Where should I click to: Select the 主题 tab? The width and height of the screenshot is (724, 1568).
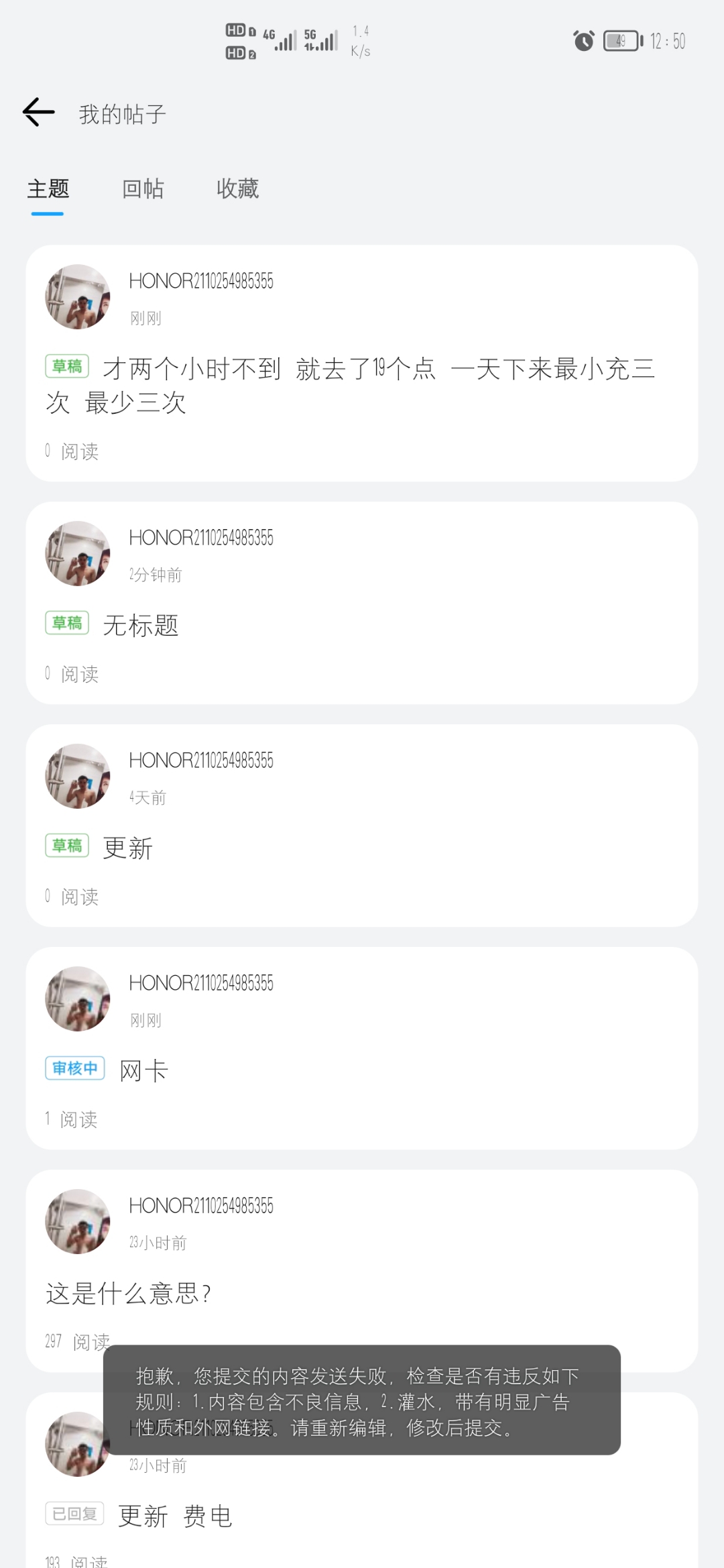(48, 189)
